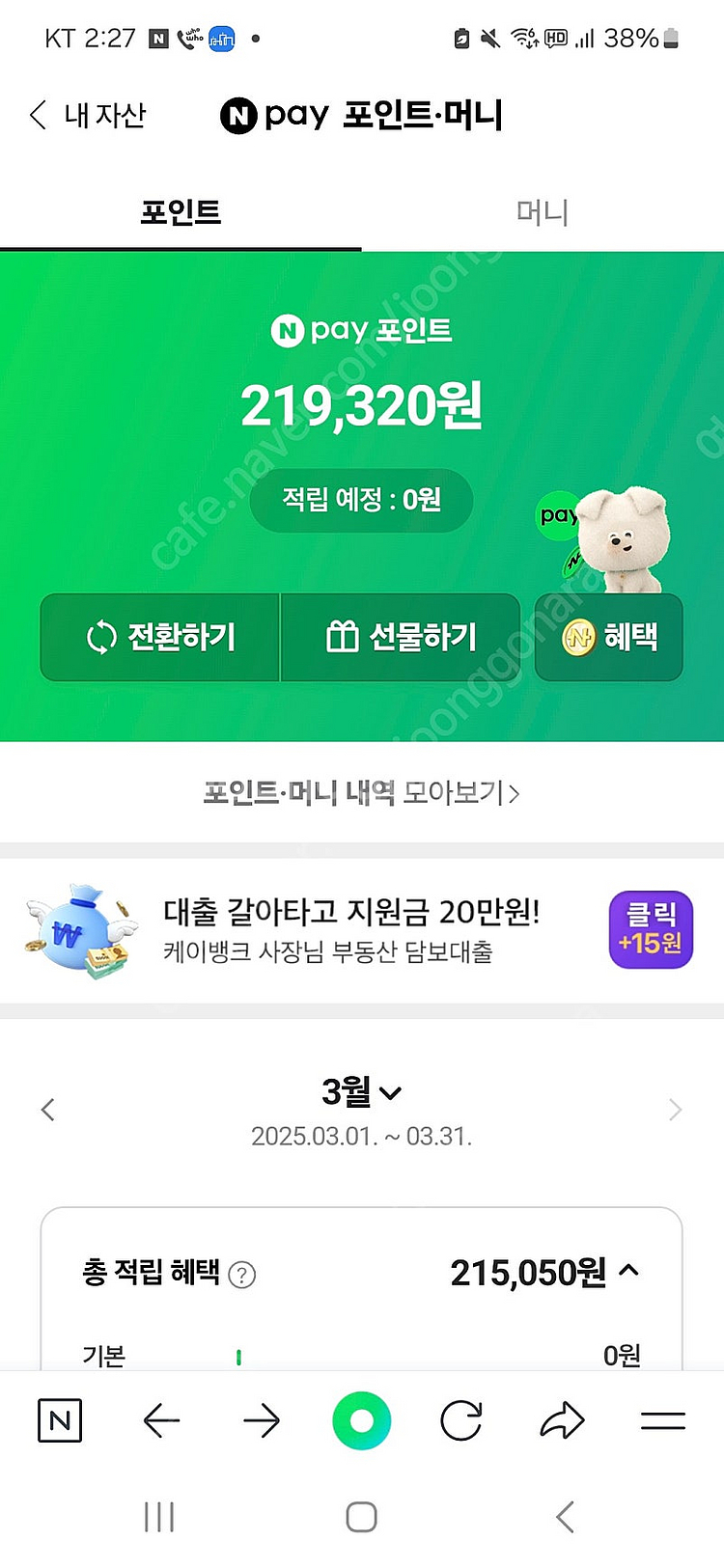
Task: Open 포인트·머니 내역 모아보기 link
Action: (x=361, y=793)
